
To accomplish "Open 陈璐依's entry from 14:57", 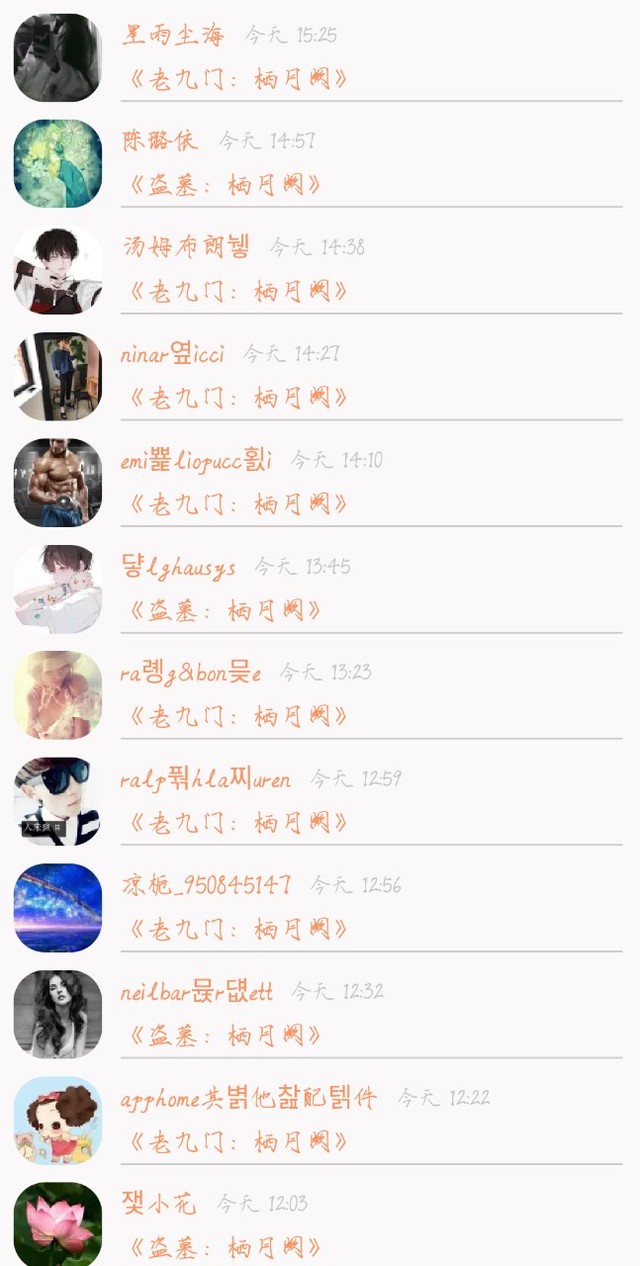I will (x=320, y=163).
